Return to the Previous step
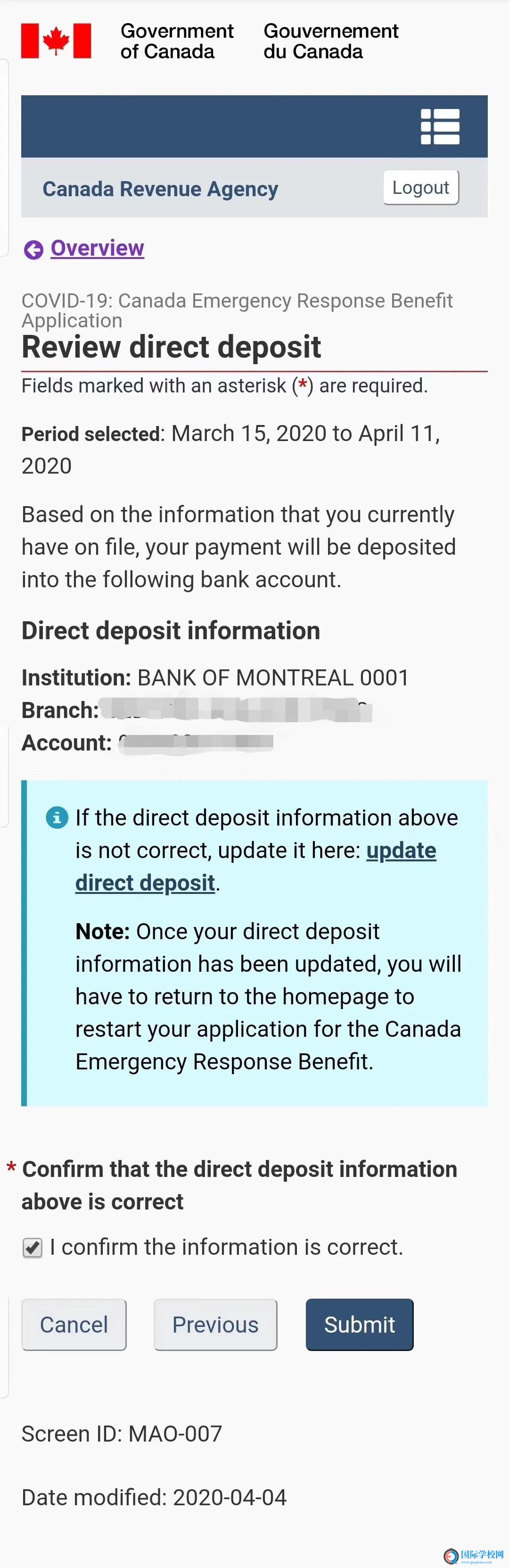This screenshot has width=509, height=1568. (215, 1325)
